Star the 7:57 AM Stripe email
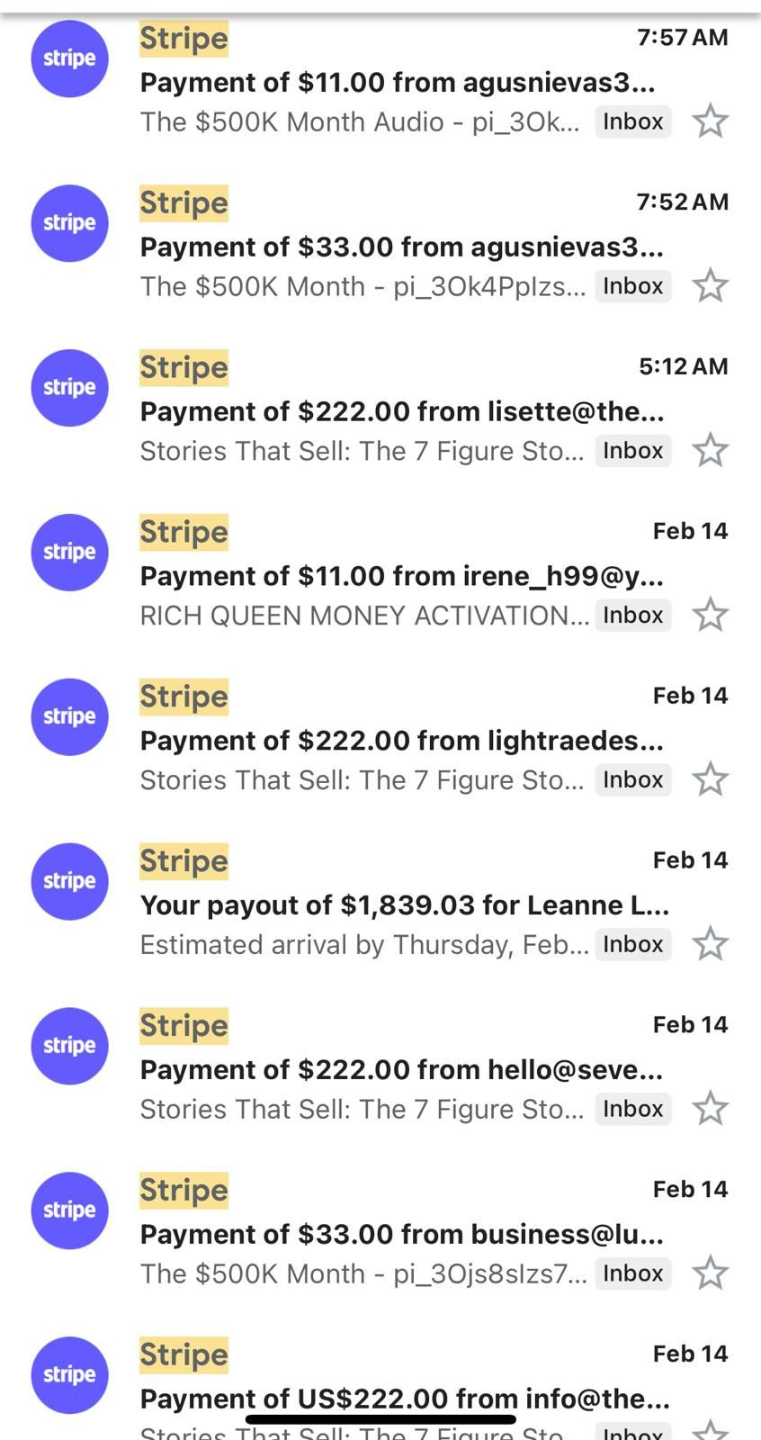Image resolution: width=761 pixels, height=1440 pixels. pos(710,122)
